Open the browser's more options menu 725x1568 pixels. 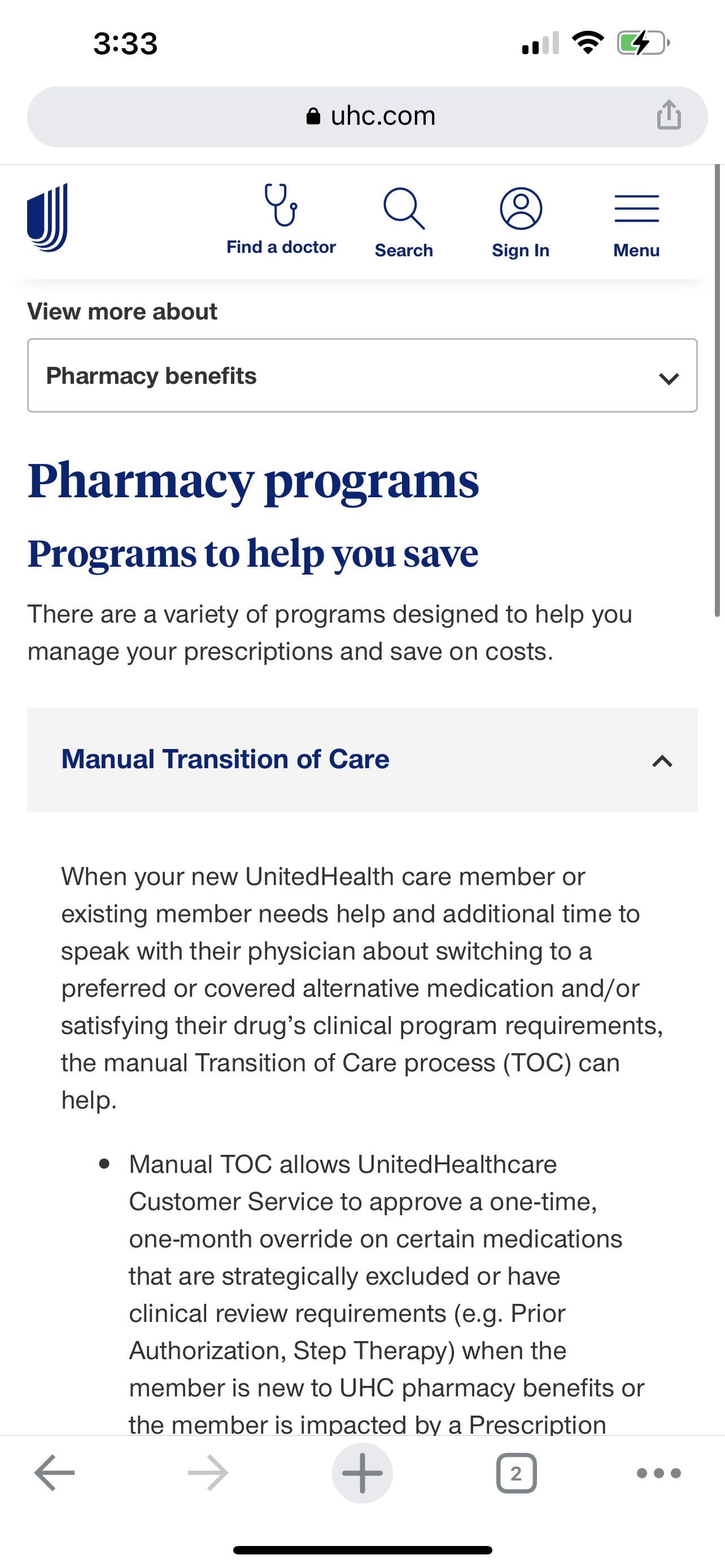click(658, 1473)
